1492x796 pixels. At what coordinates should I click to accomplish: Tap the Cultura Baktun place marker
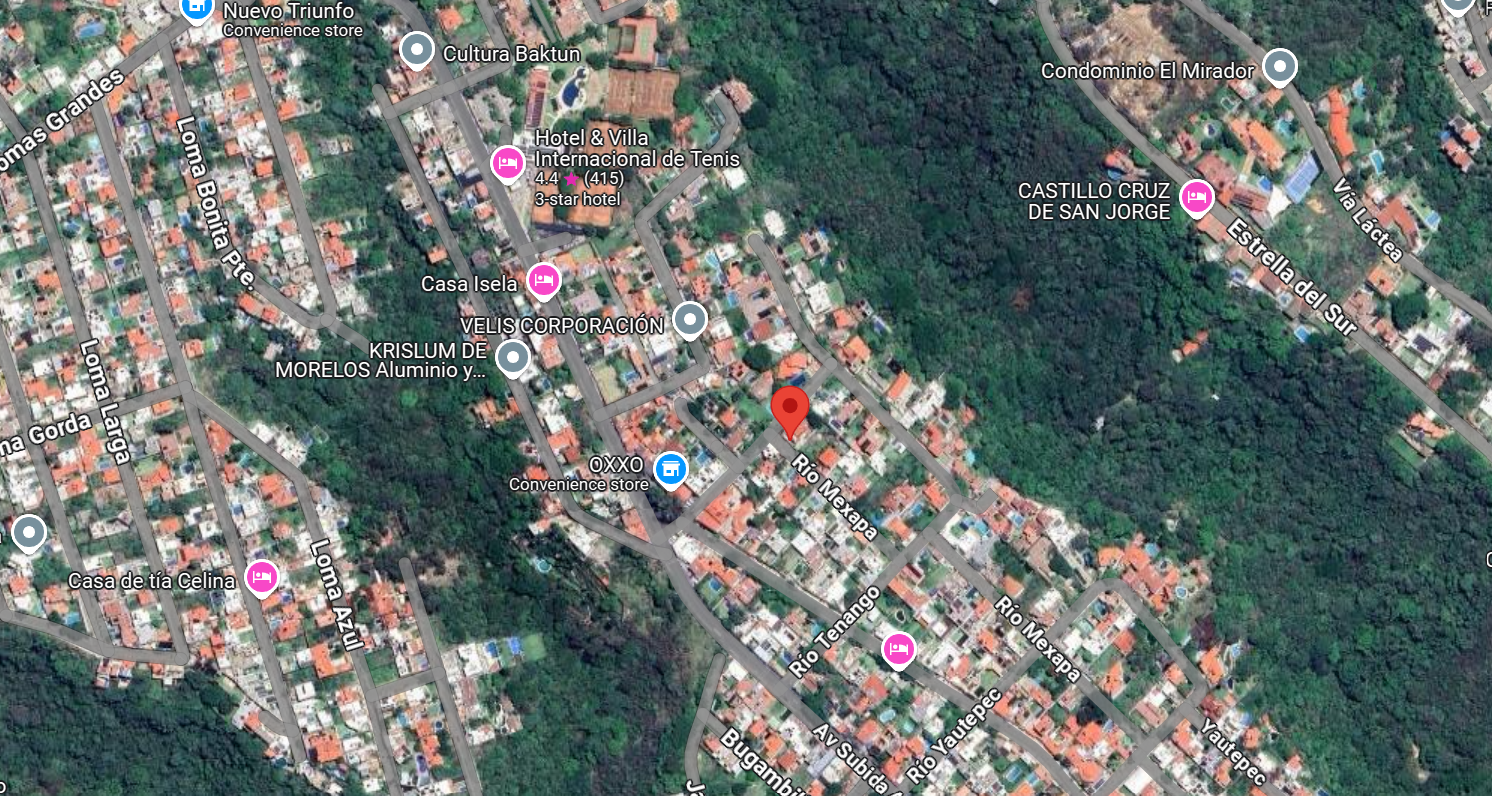(x=416, y=48)
